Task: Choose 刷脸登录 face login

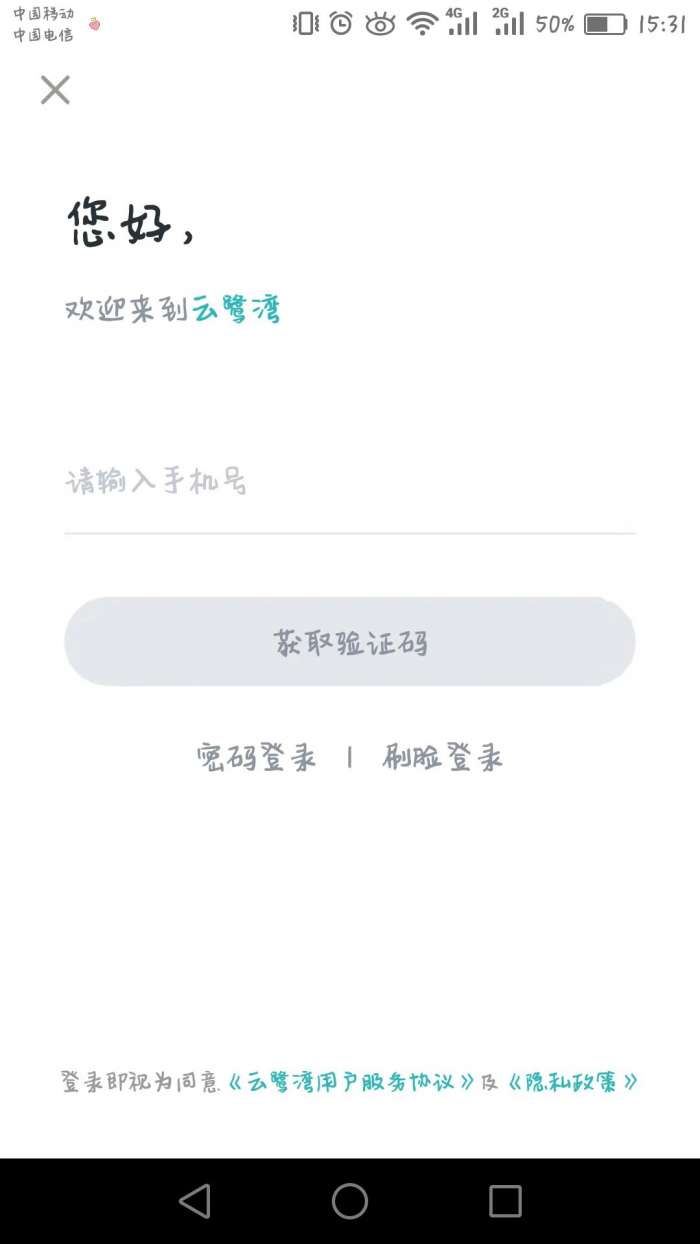Action: point(442,758)
